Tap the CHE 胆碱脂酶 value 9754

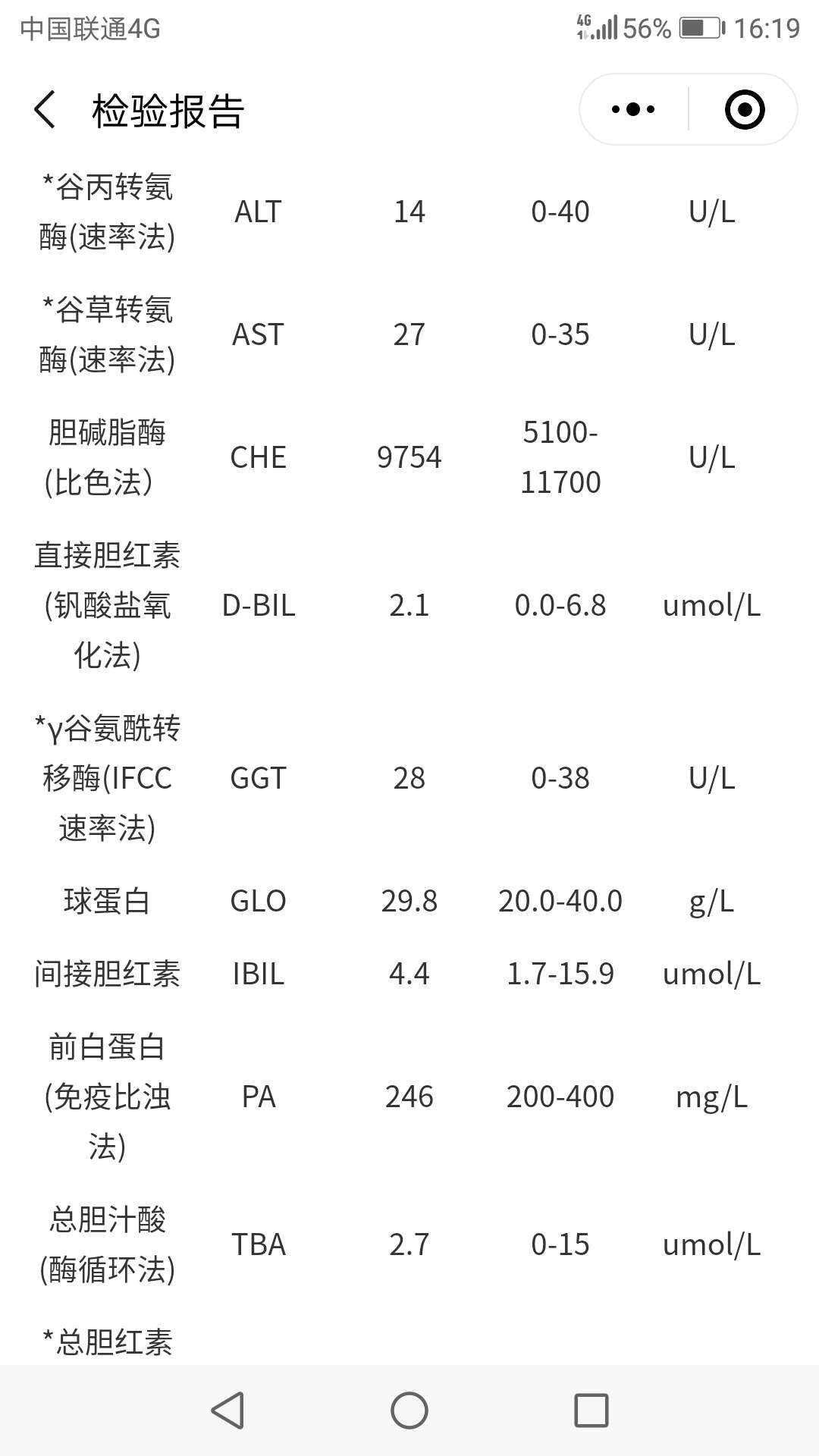tap(409, 457)
